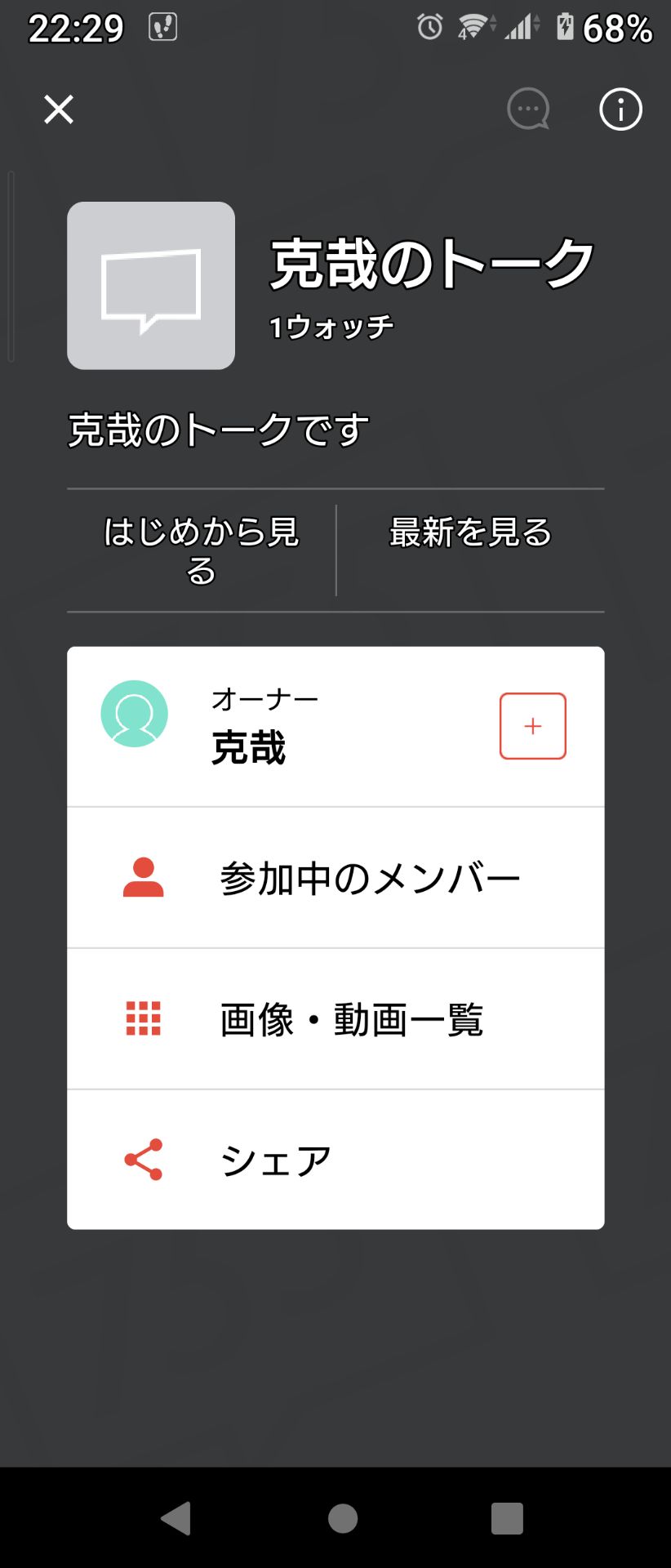This screenshot has width=671, height=1568.
Task: Tap the speech bubble group icon thumbnail
Action: [152, 285]
